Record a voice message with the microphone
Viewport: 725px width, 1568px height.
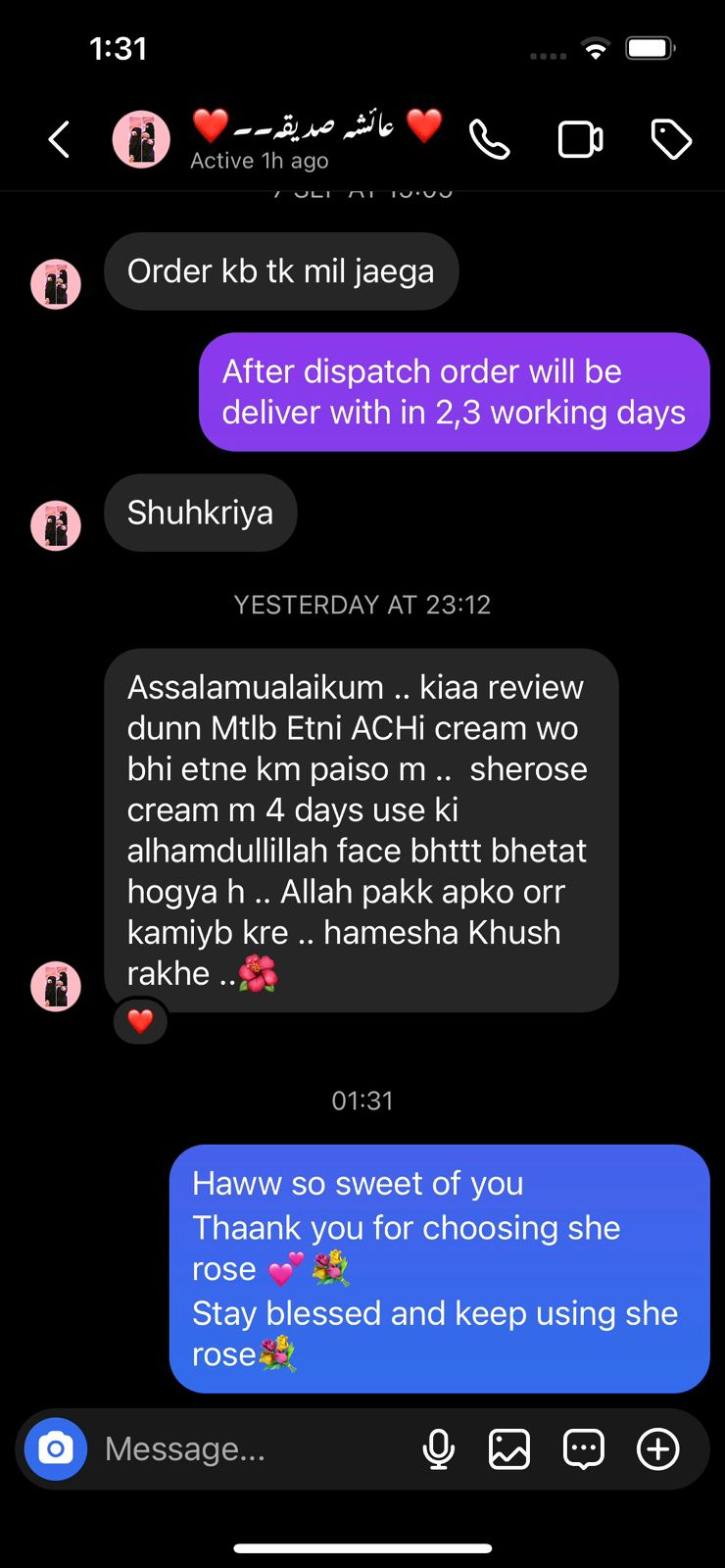[438, 1448]
